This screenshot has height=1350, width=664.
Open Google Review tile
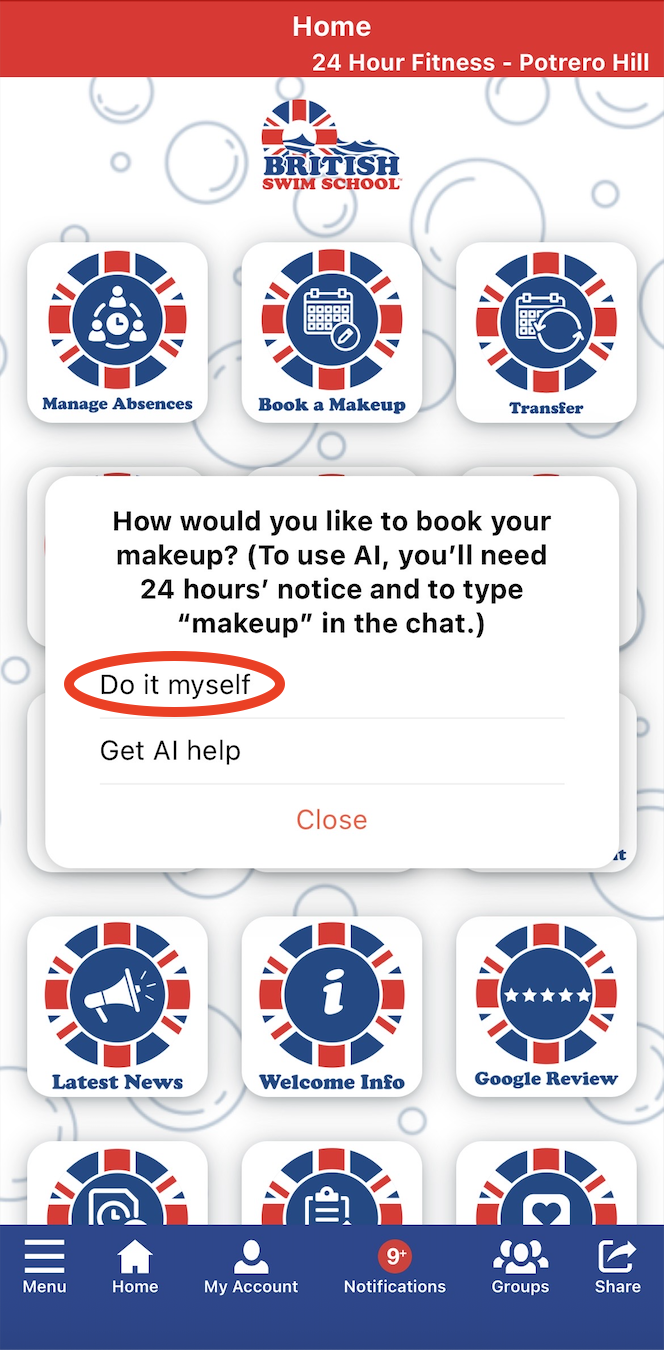(x=546, y=1006)
